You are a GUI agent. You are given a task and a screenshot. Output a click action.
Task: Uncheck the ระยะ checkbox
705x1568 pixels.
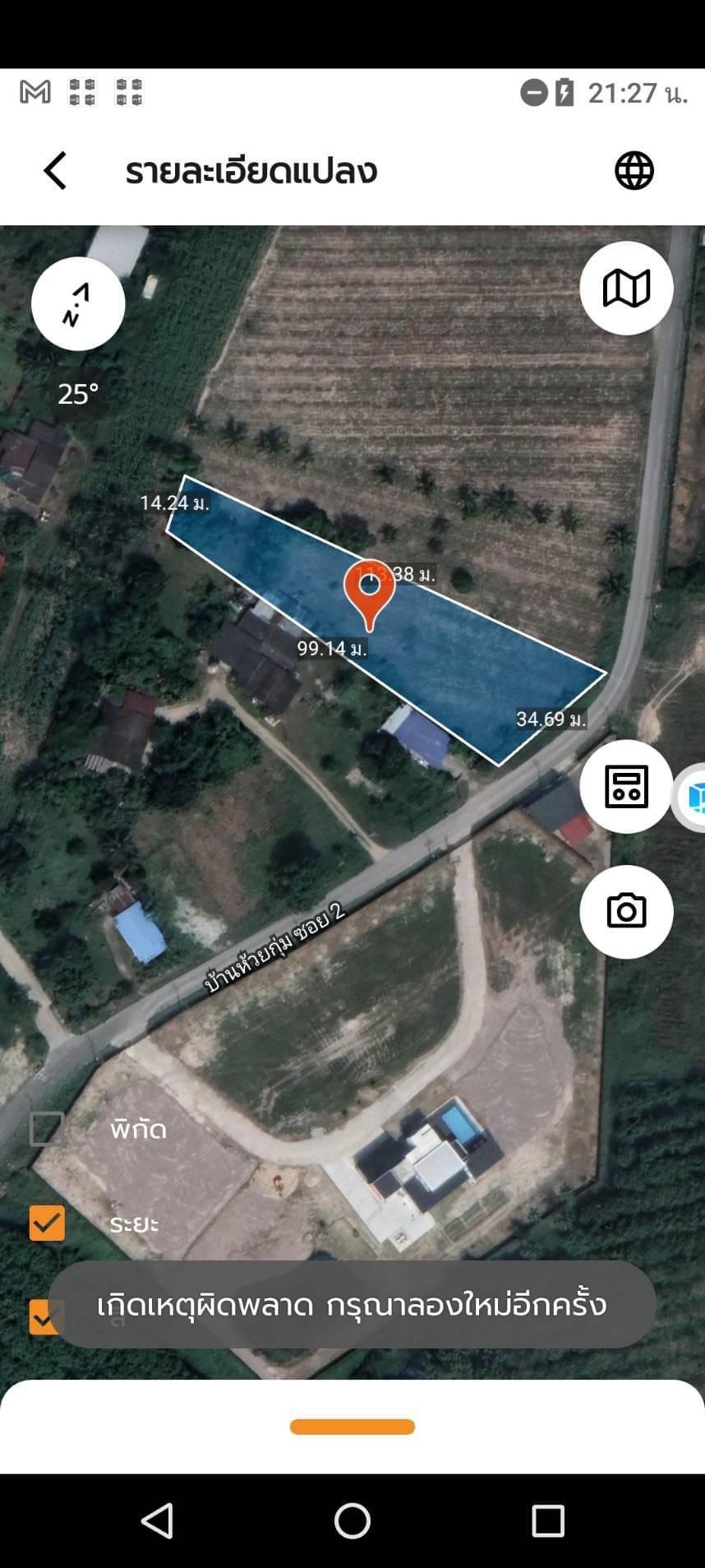[x=47, y=1223]
